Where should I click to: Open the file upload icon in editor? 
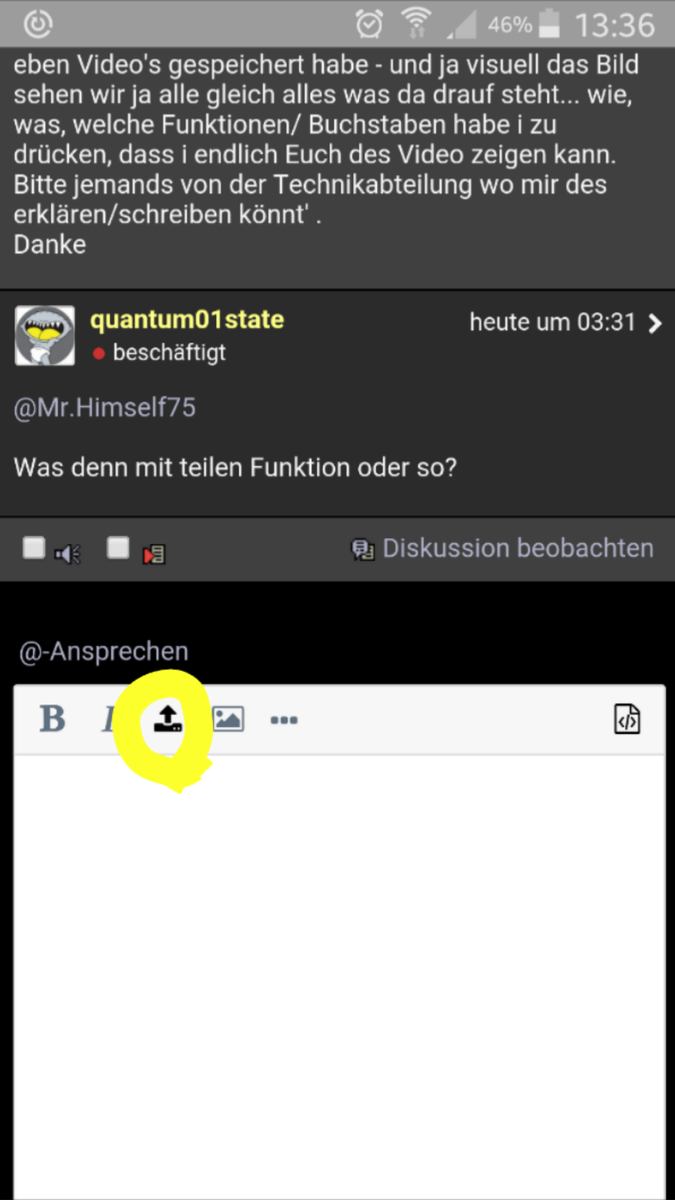[x=168, y=719]
